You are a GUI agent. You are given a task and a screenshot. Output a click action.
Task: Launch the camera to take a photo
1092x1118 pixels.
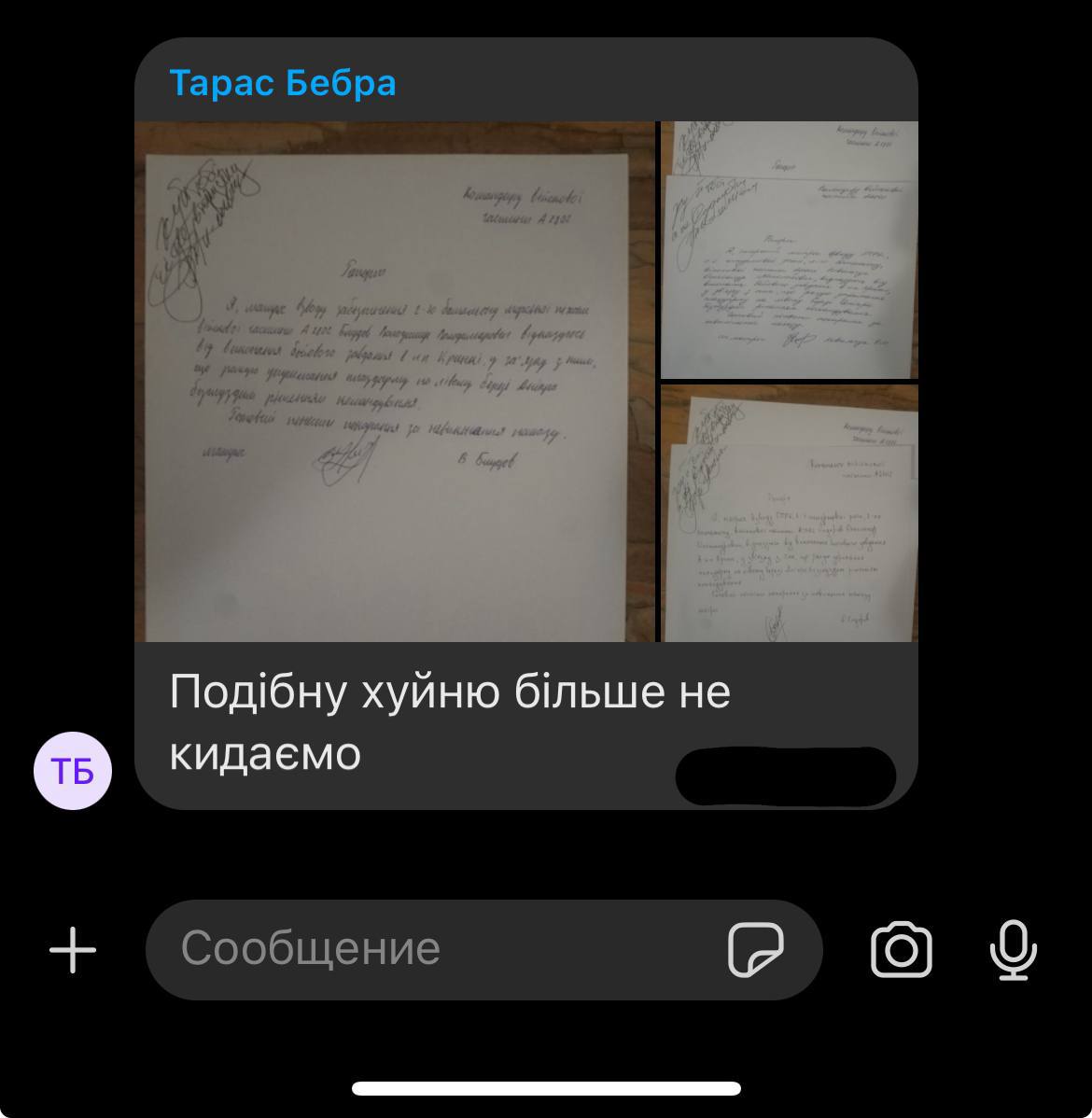(x=901, y=950)
